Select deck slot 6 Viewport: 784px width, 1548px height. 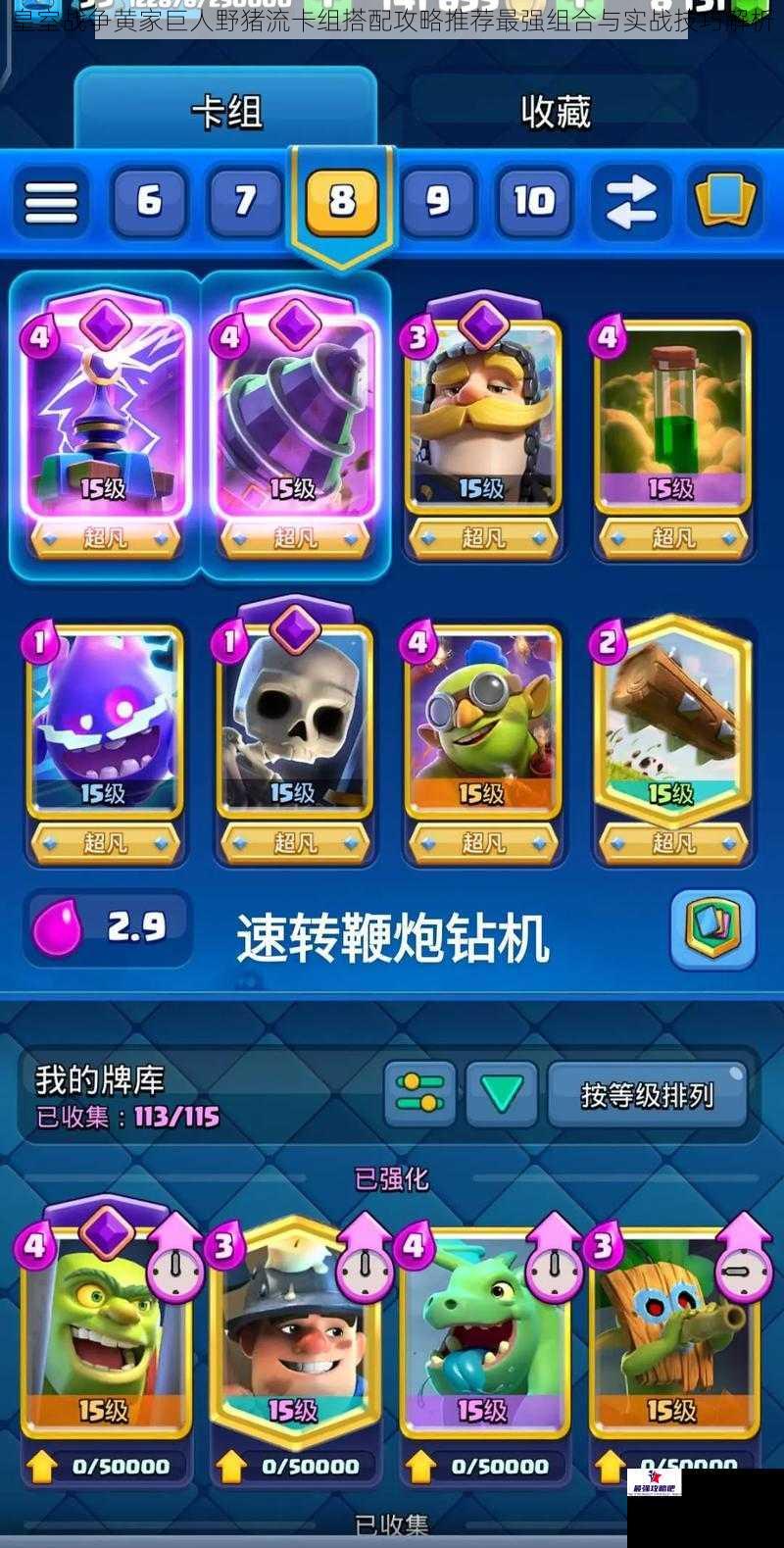click(x=149, y=202)
